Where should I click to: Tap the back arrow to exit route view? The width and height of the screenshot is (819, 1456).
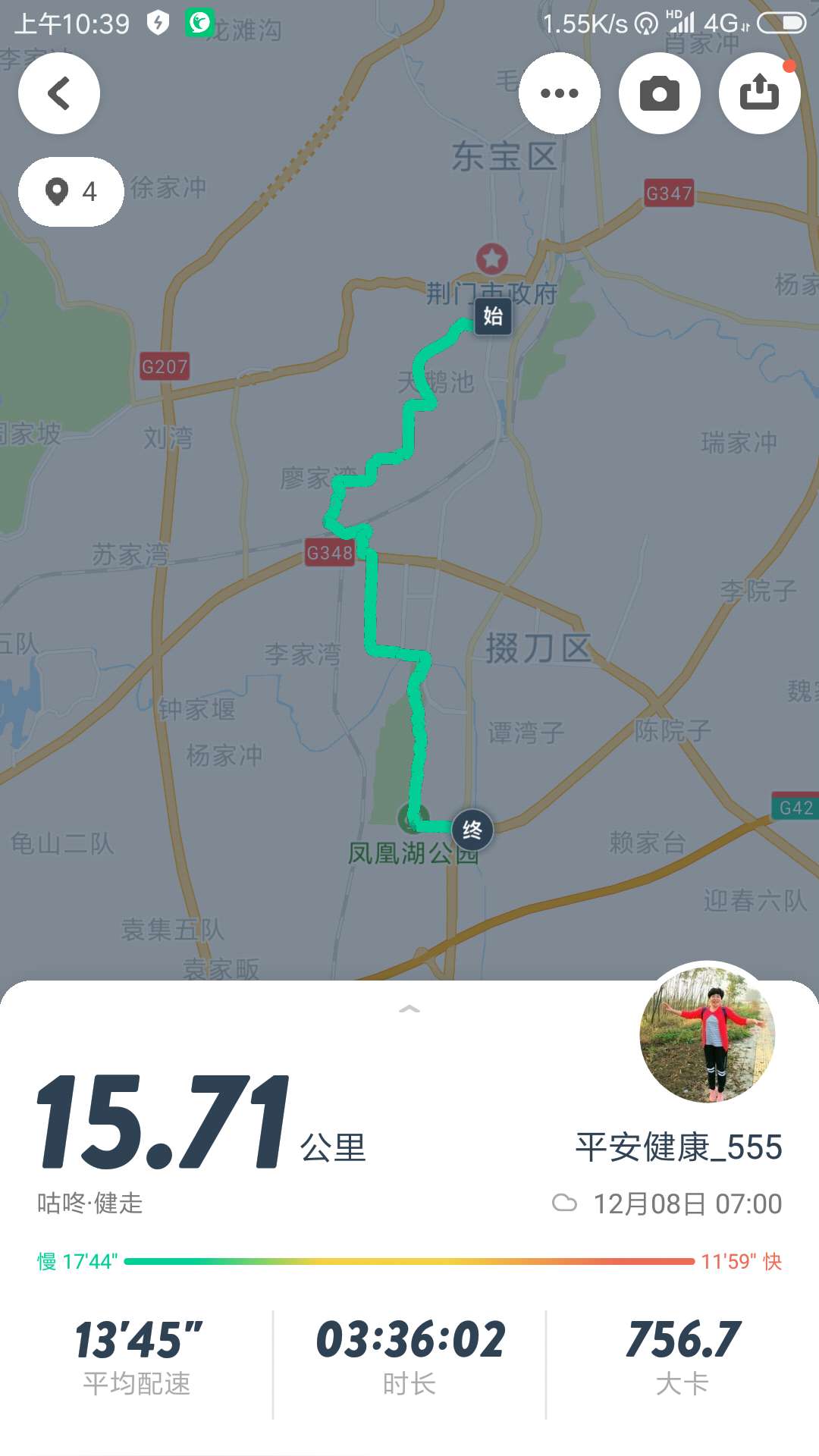coord(58,93)
